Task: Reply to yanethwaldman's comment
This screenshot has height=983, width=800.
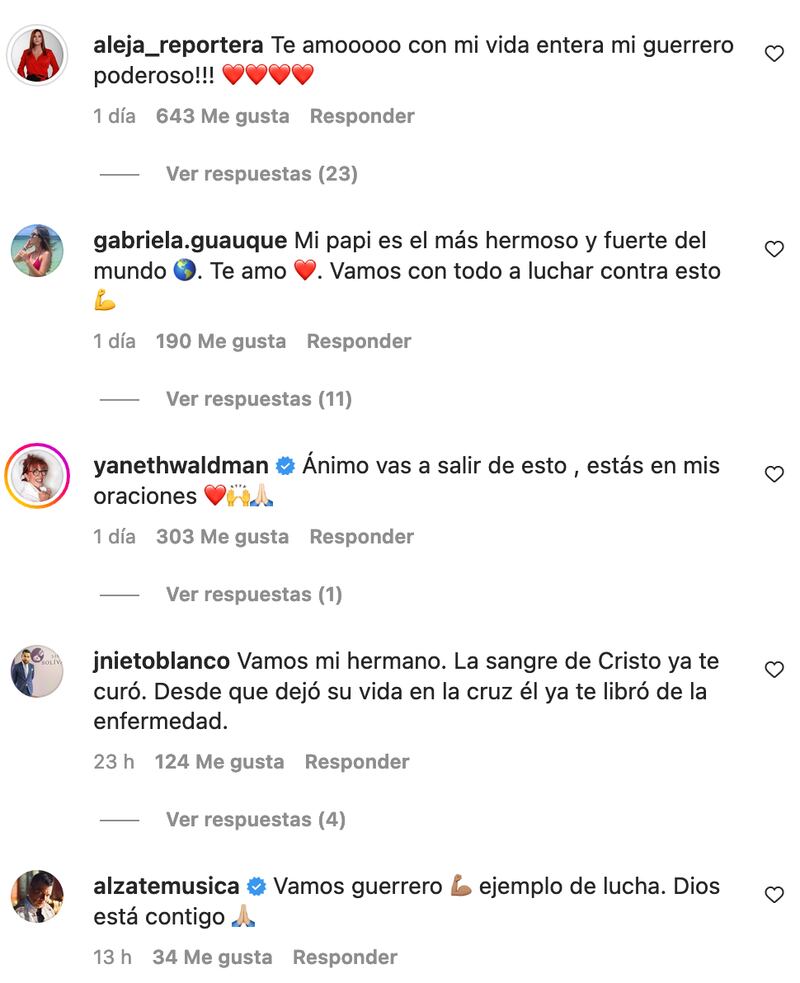Action: (362, 536)
